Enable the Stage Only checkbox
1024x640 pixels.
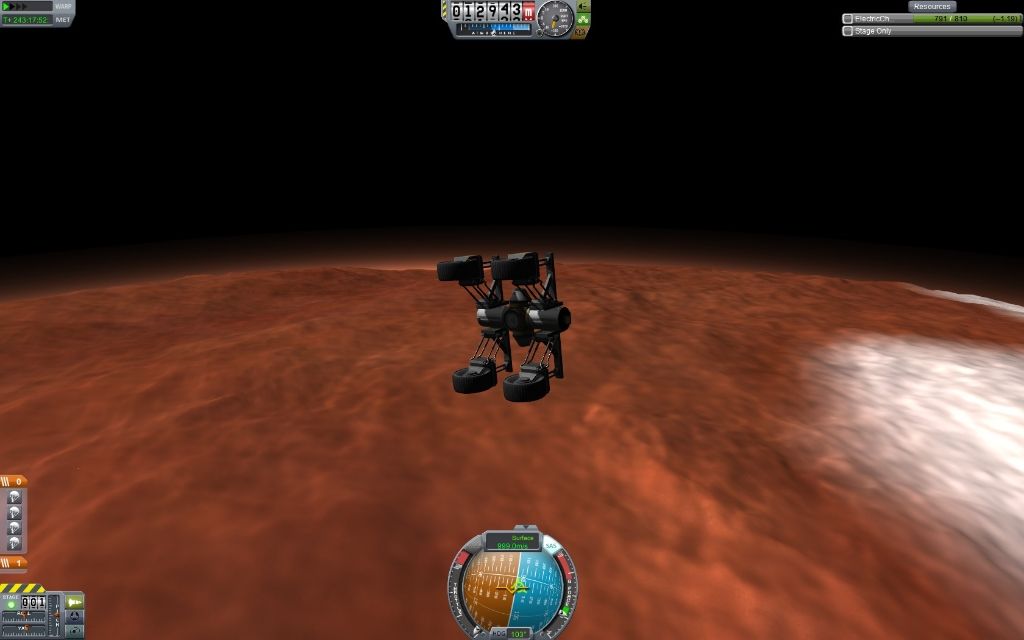tap(847, 31)
